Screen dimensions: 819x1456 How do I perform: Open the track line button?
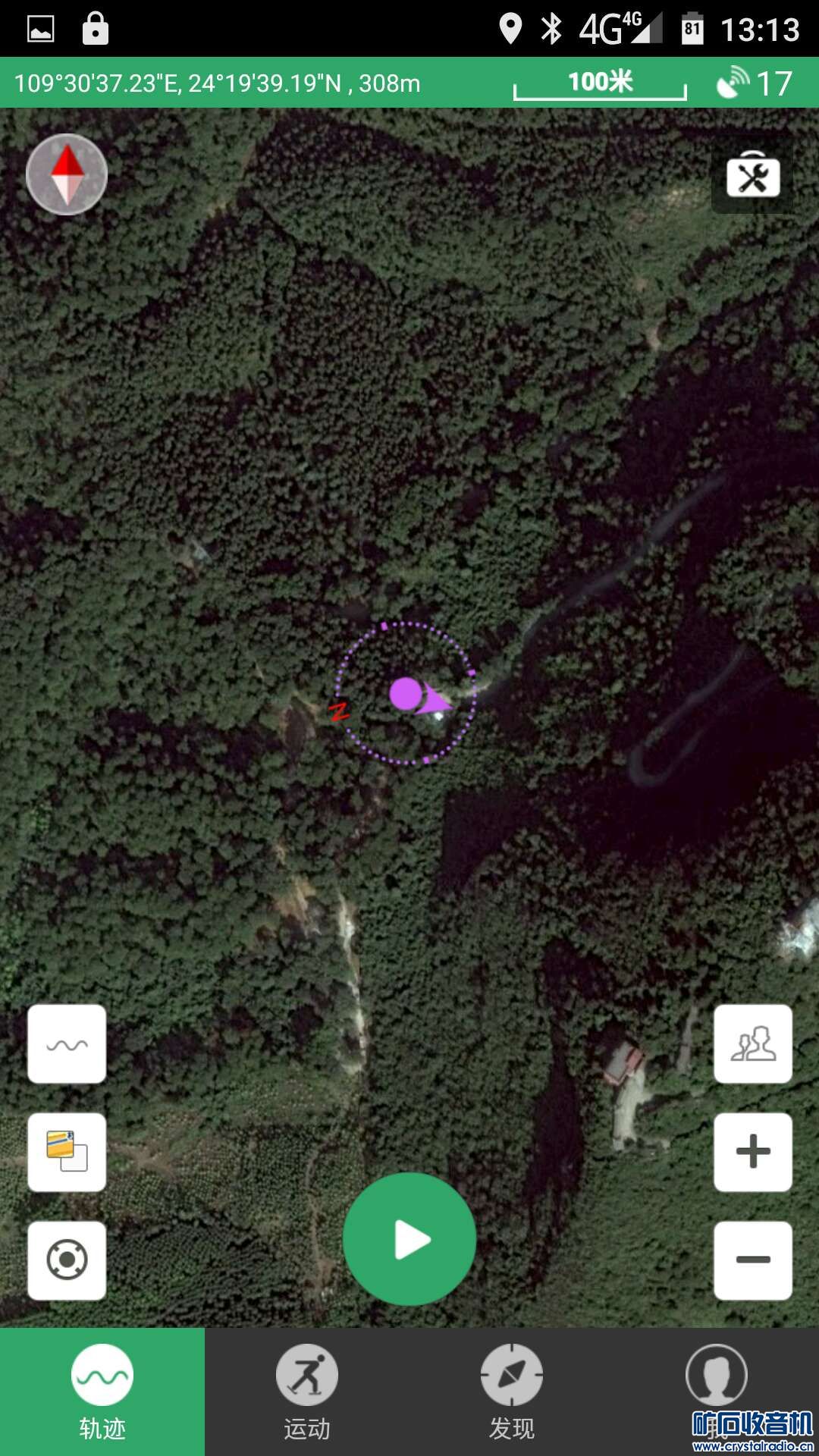click(67, 1044)
